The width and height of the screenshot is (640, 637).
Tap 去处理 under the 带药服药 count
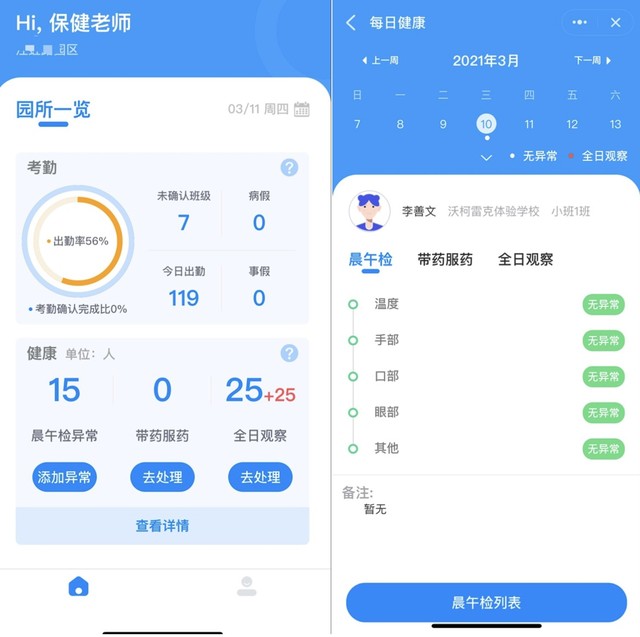point(162,477)
